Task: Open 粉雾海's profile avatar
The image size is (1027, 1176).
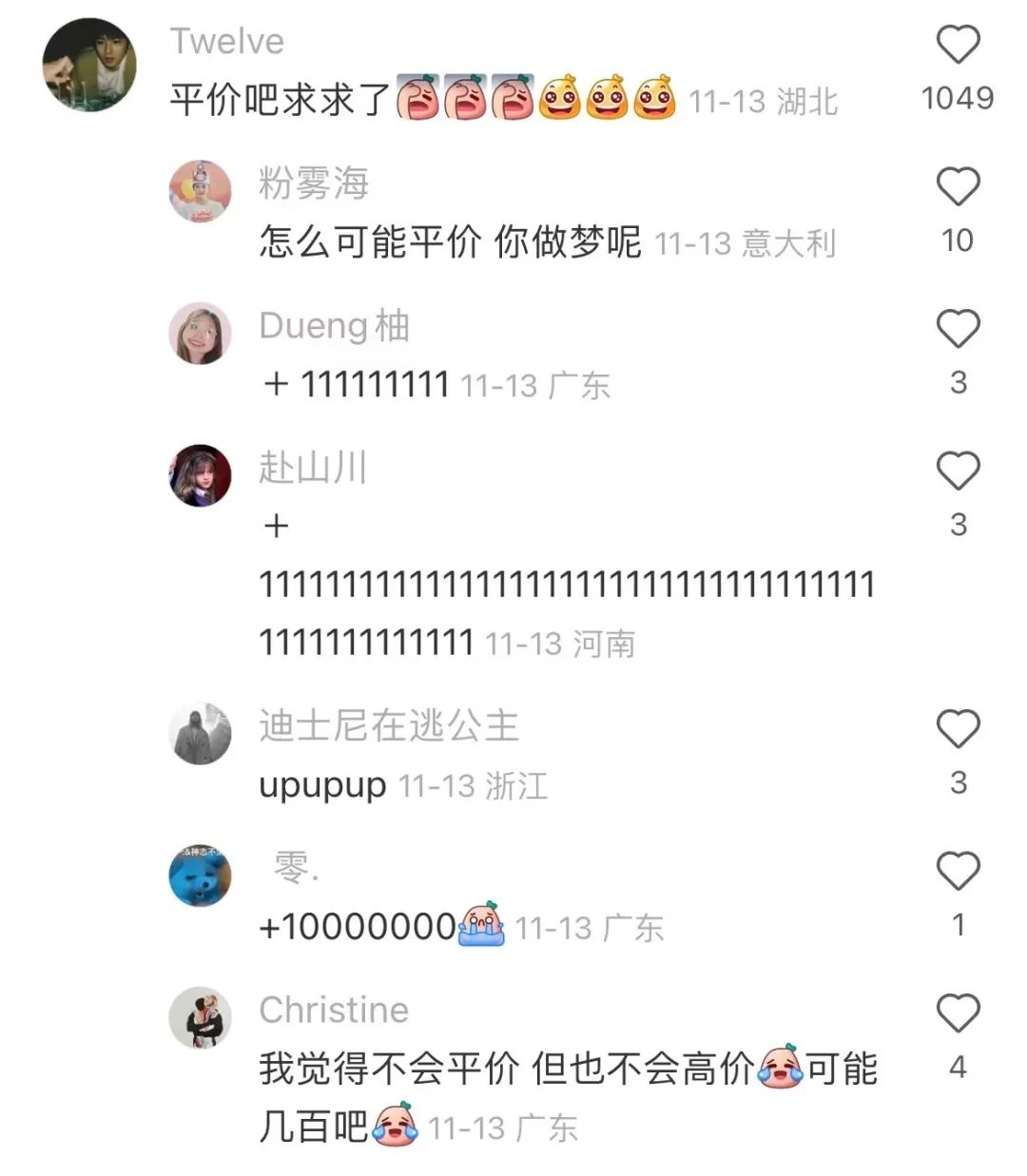Action: point(201,191)
